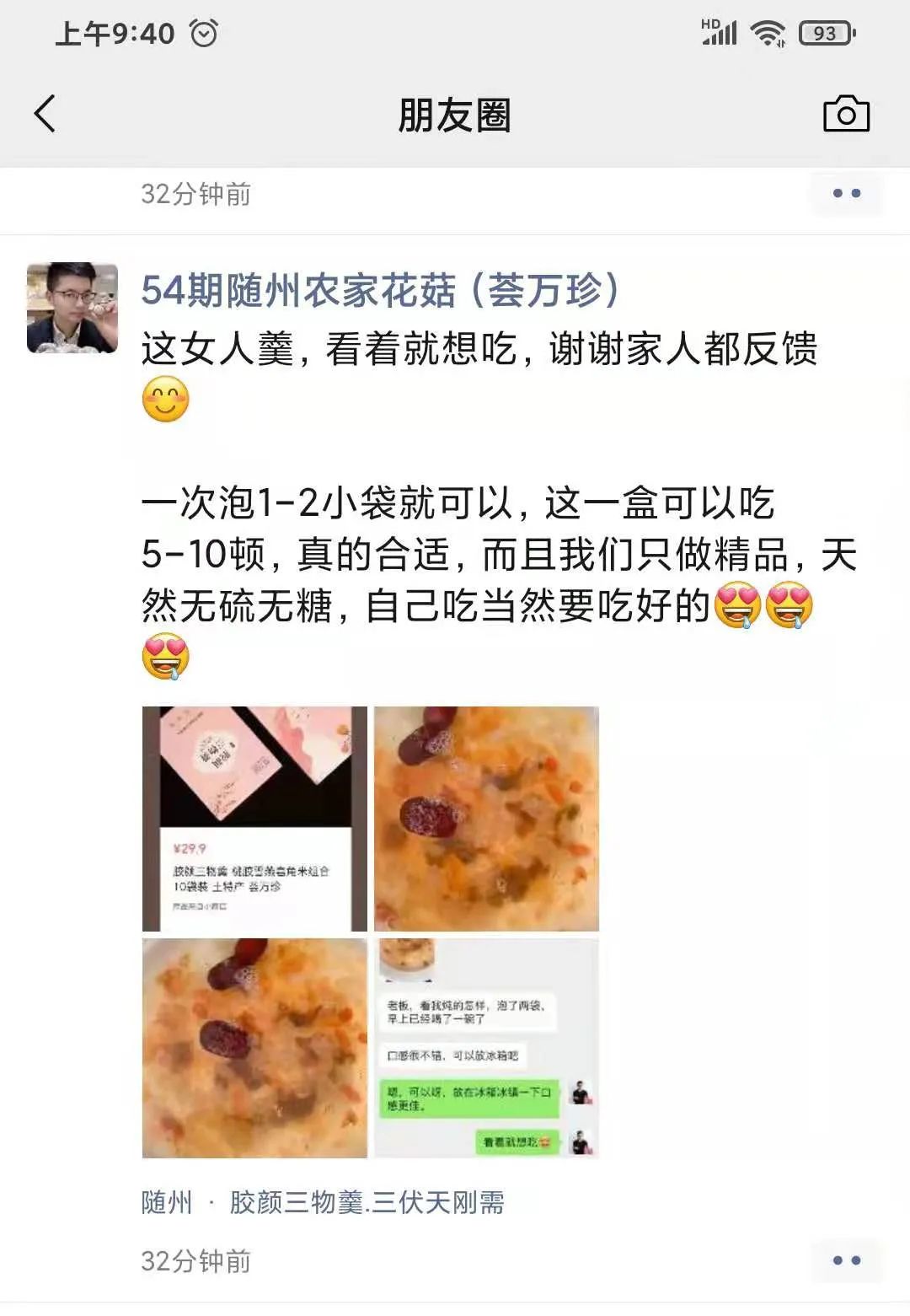Open like/comment menu of the previous post
This screenshot has height=1316, width=910.
846,193
